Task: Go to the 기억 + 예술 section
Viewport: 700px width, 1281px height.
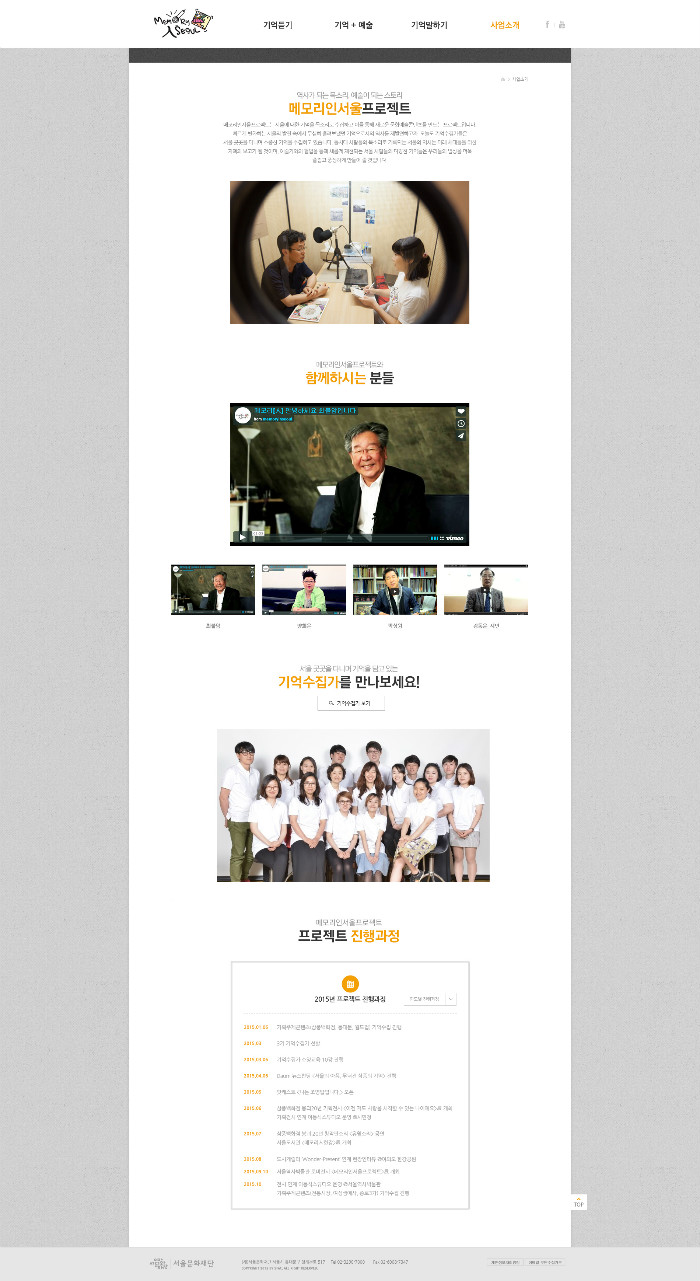Action: click(x=353, y=25)
